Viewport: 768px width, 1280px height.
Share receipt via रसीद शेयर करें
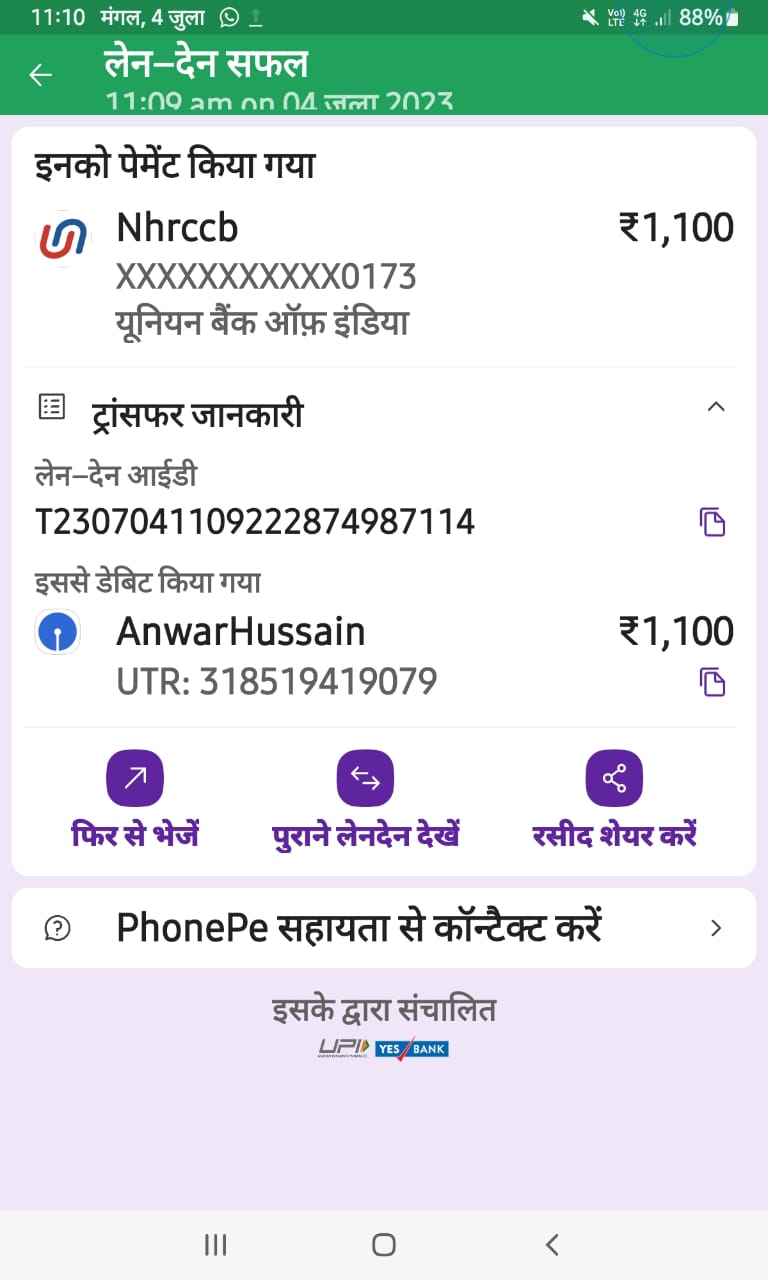tap(614, 779)
